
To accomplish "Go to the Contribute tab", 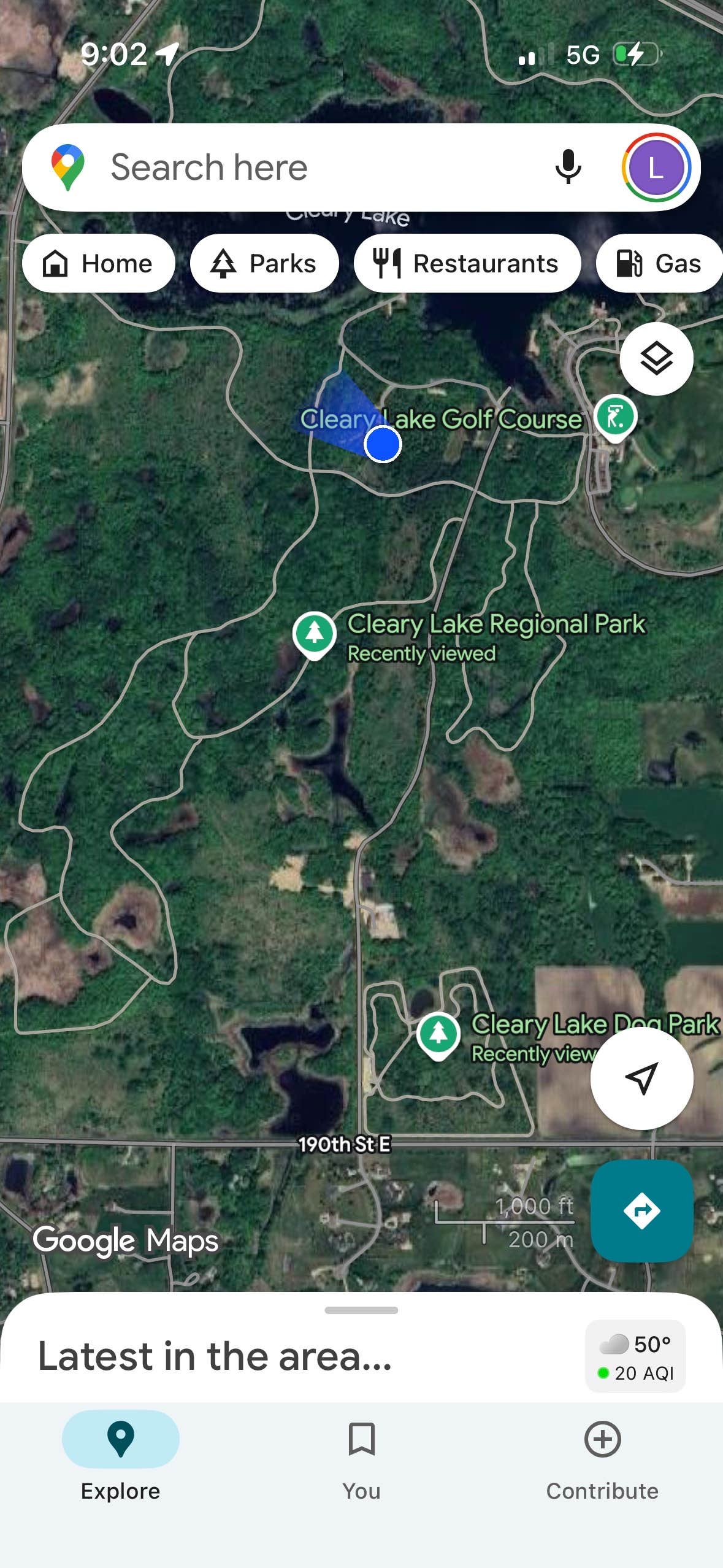I will click(x=602, y=1454).
